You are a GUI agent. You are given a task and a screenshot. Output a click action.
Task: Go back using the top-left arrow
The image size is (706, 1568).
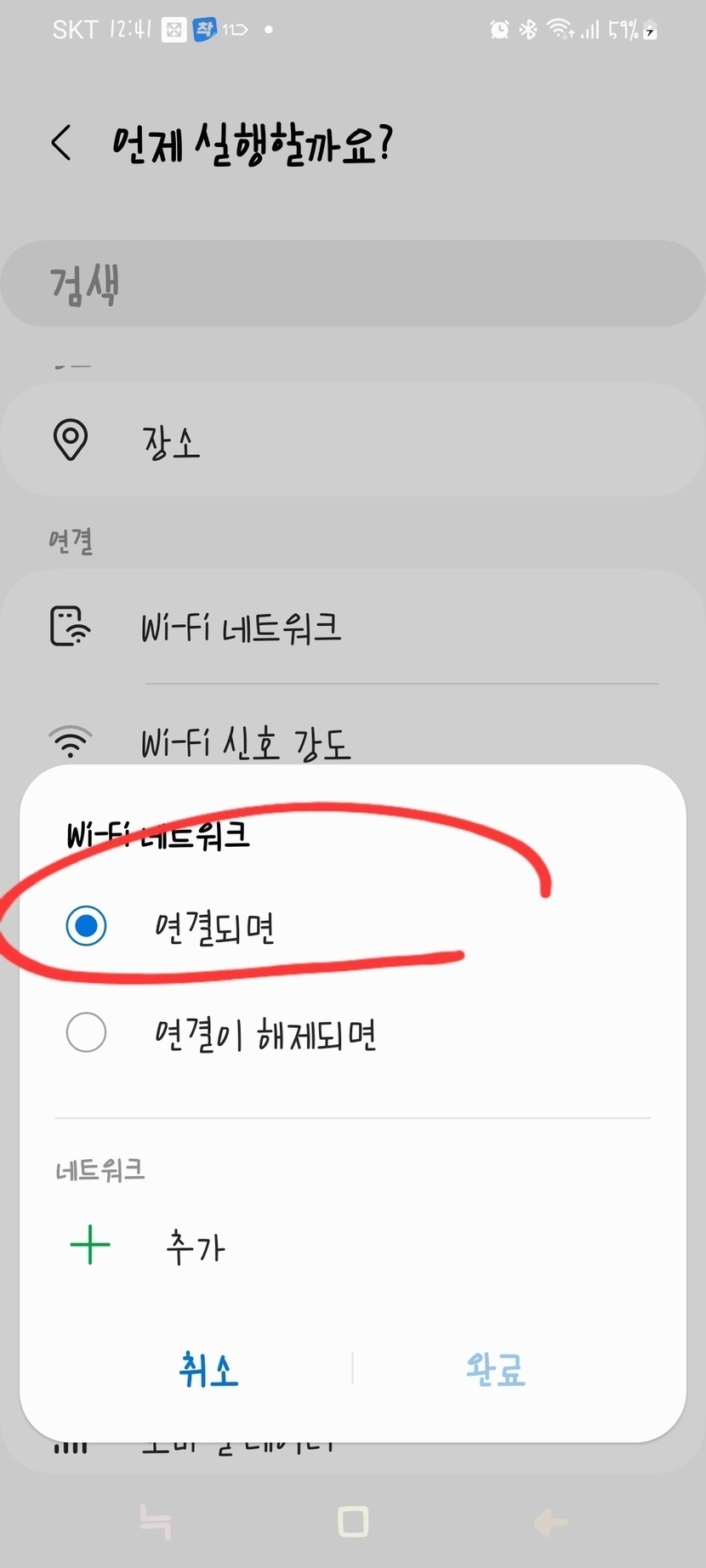click(x=61, y=143)
